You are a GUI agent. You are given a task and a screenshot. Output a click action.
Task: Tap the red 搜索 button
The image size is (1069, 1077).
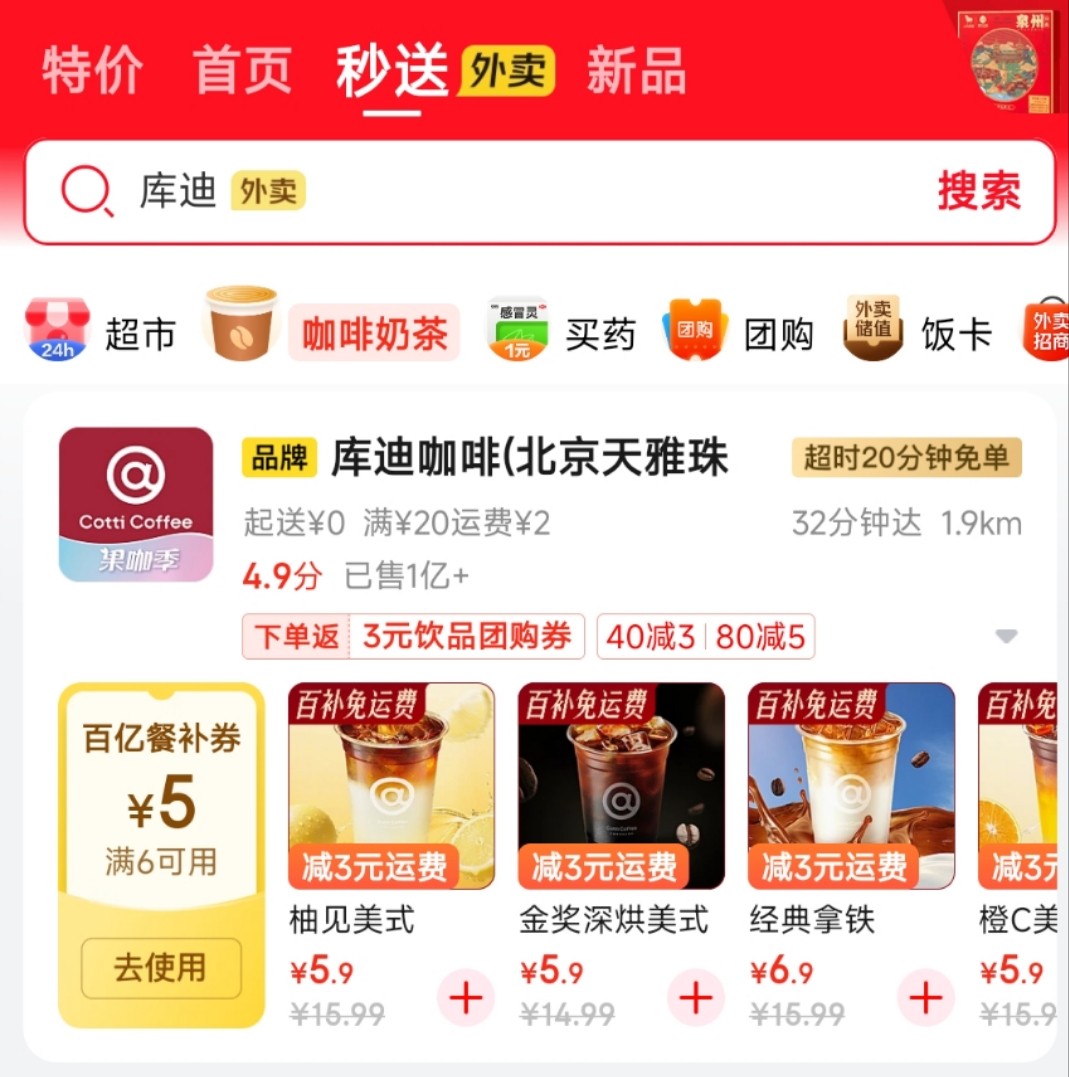click(978, 191)
